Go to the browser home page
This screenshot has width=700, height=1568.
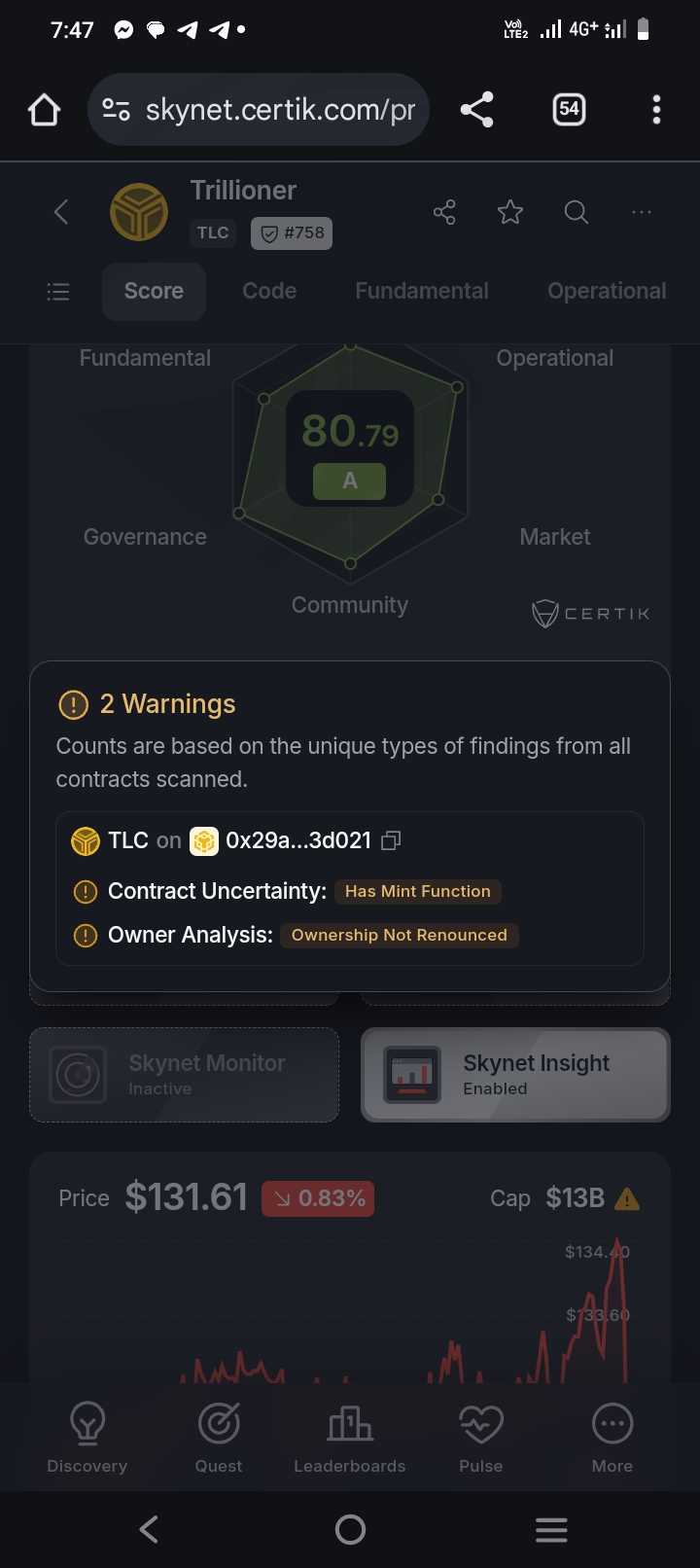click(x=45, y=110)
